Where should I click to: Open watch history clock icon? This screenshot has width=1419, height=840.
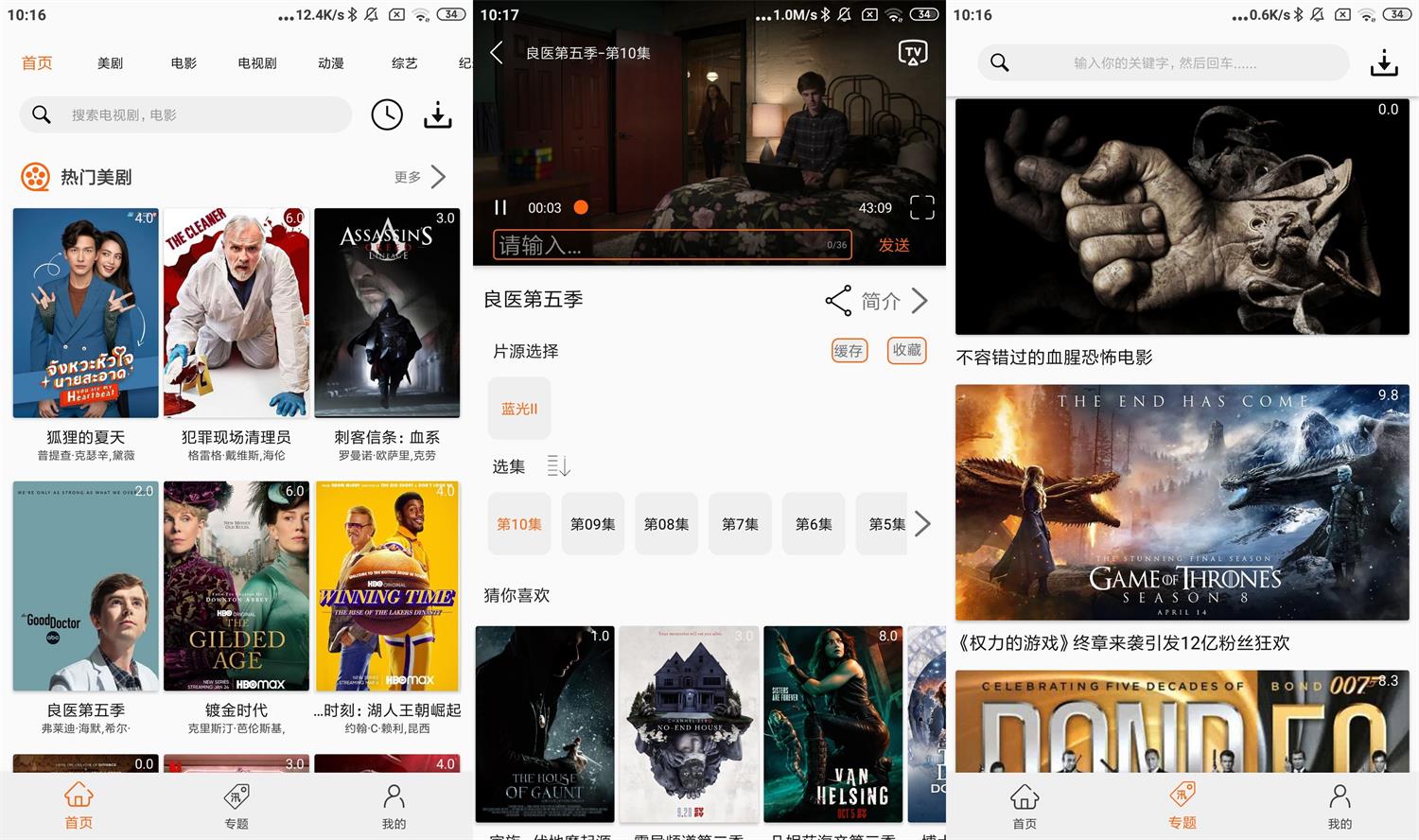(386, 114)
